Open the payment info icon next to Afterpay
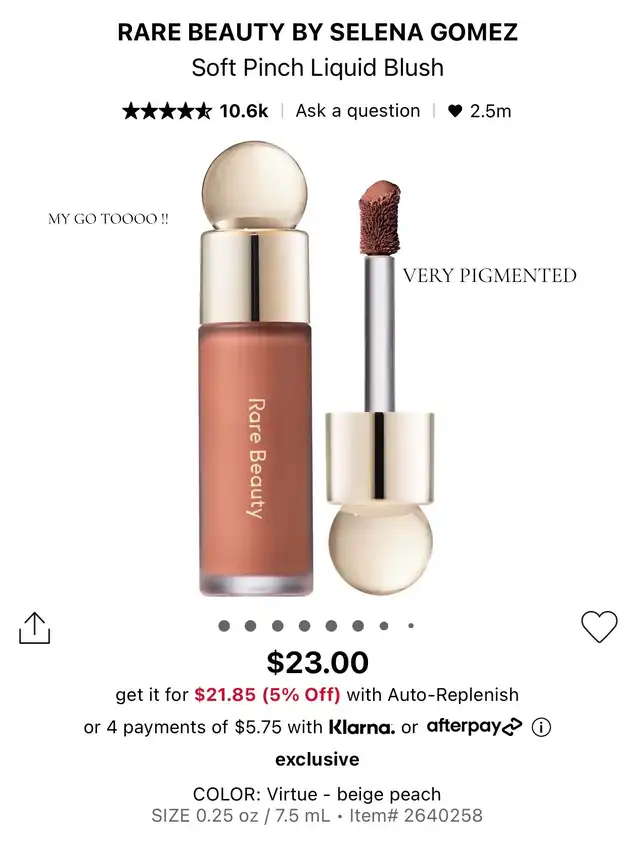 [542, 727]
